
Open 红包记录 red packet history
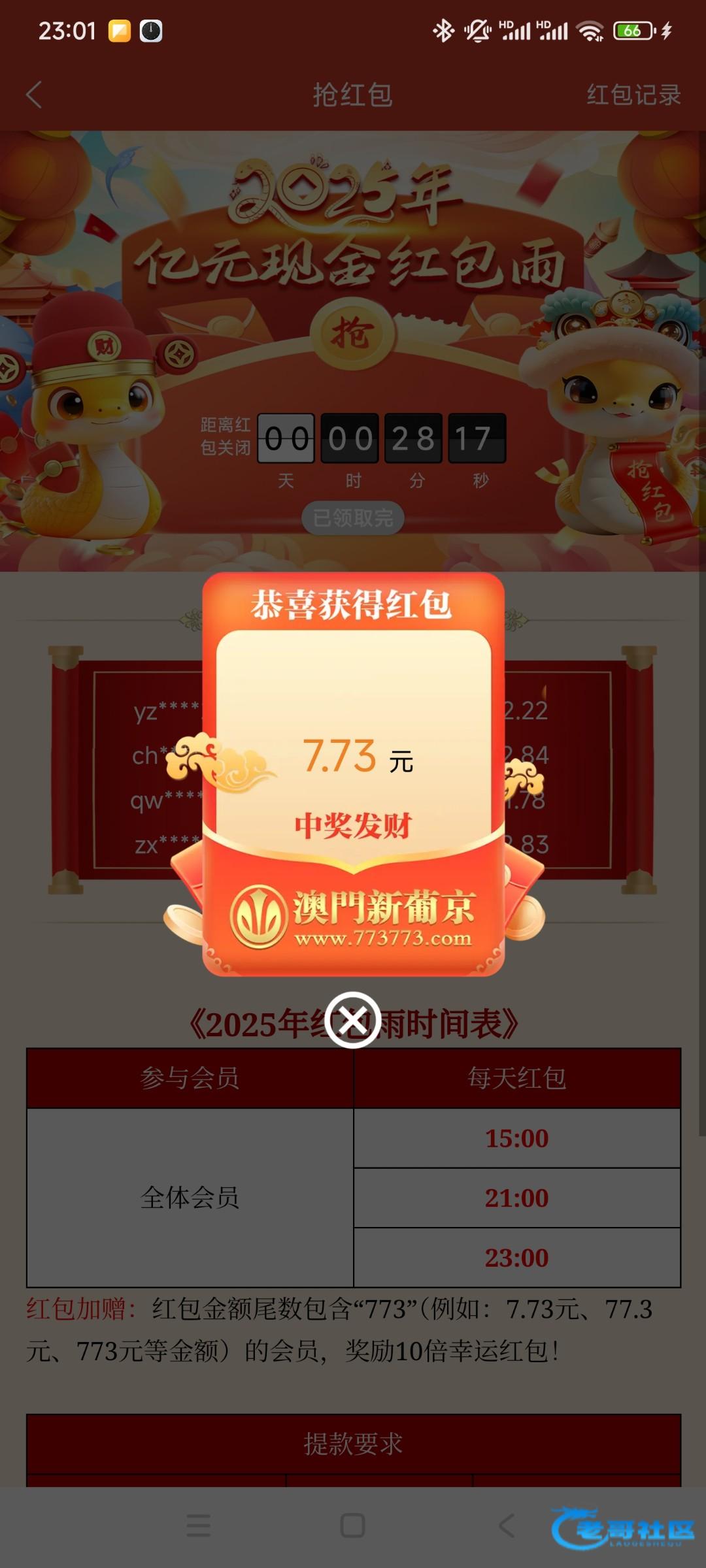(x=633, y=95)
